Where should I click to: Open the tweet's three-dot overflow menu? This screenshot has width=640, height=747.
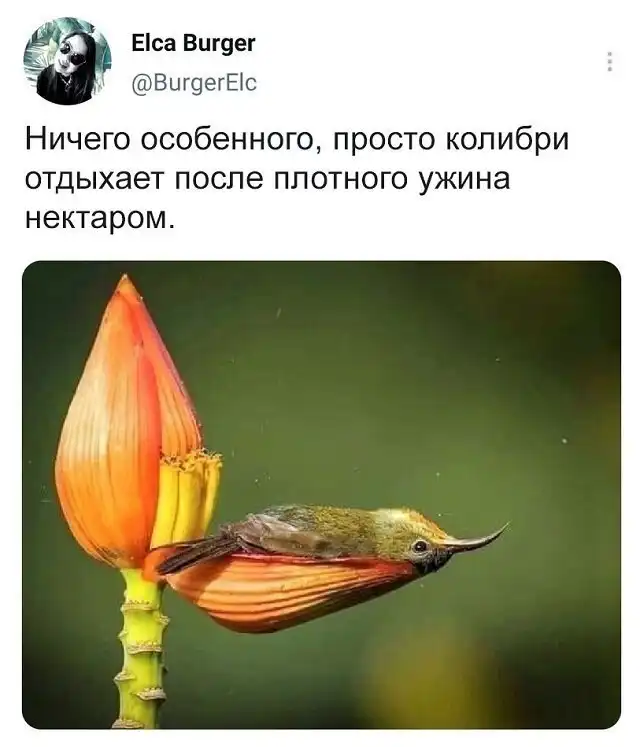[609, 62]
